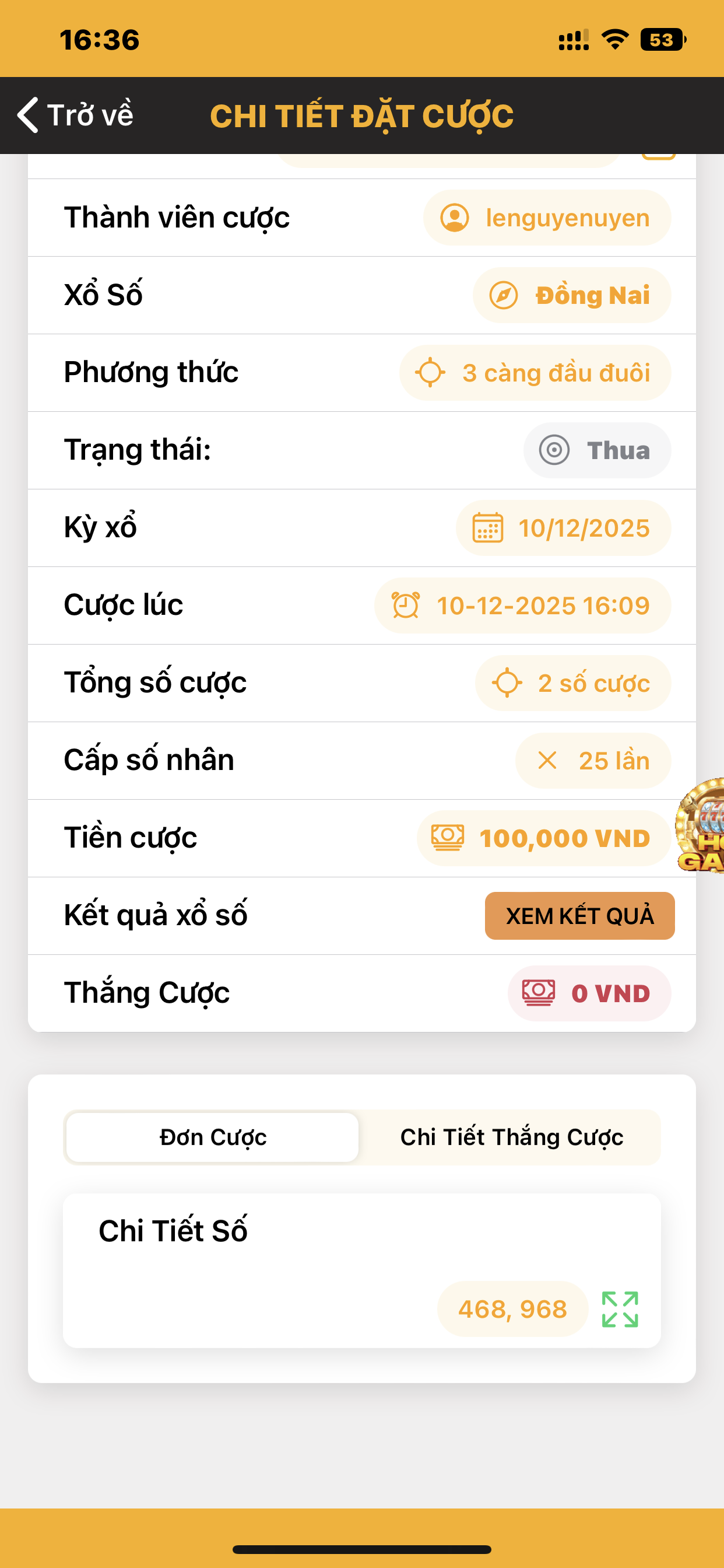This screenshot has height=1568, width=724.
Task: Tap the XEM KẾT QUẢ button
Action: [x=579, y=916]
